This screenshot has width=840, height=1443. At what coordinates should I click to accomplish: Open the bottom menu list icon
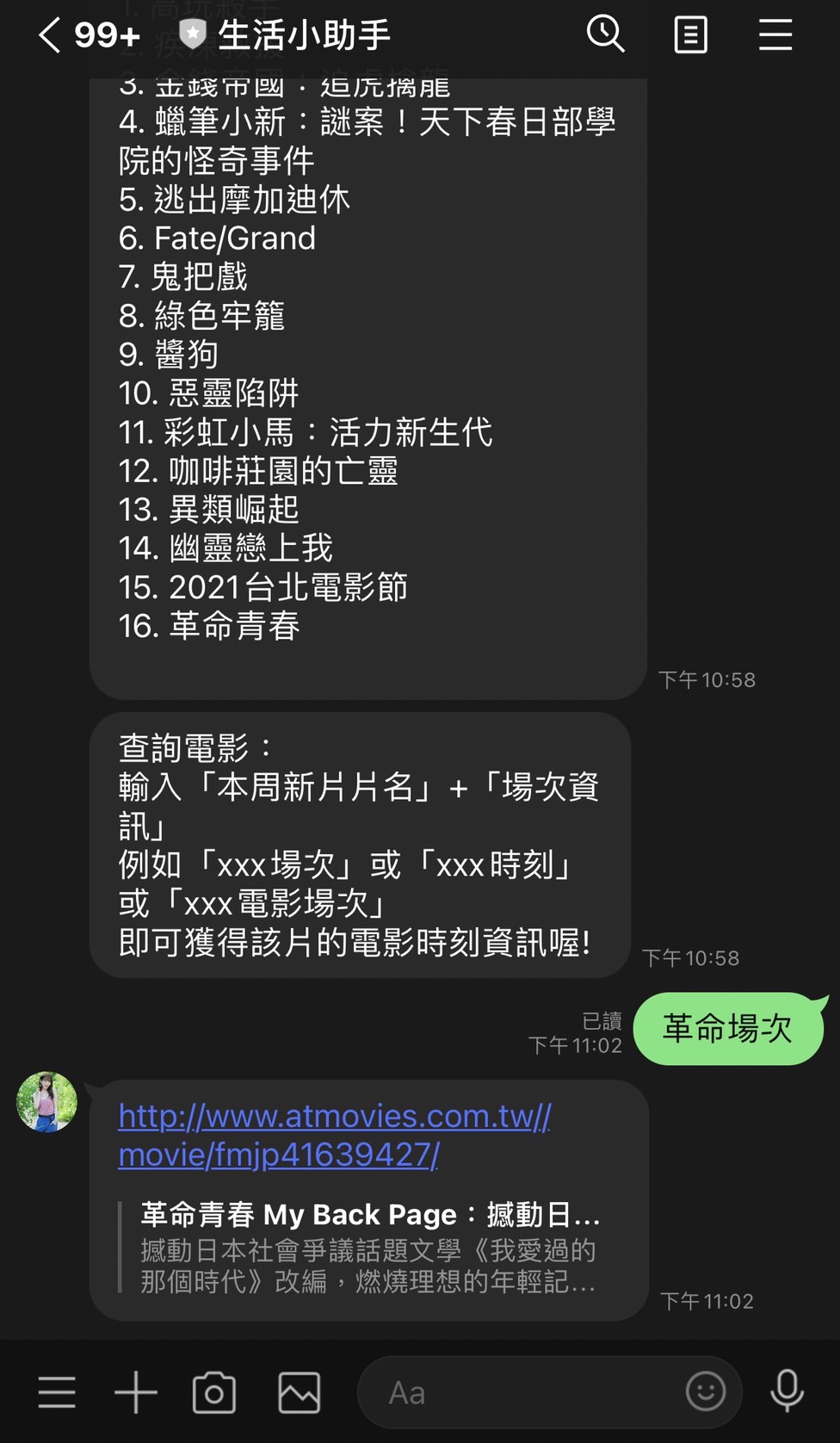pyautogui.click(x=57, y=1392)
